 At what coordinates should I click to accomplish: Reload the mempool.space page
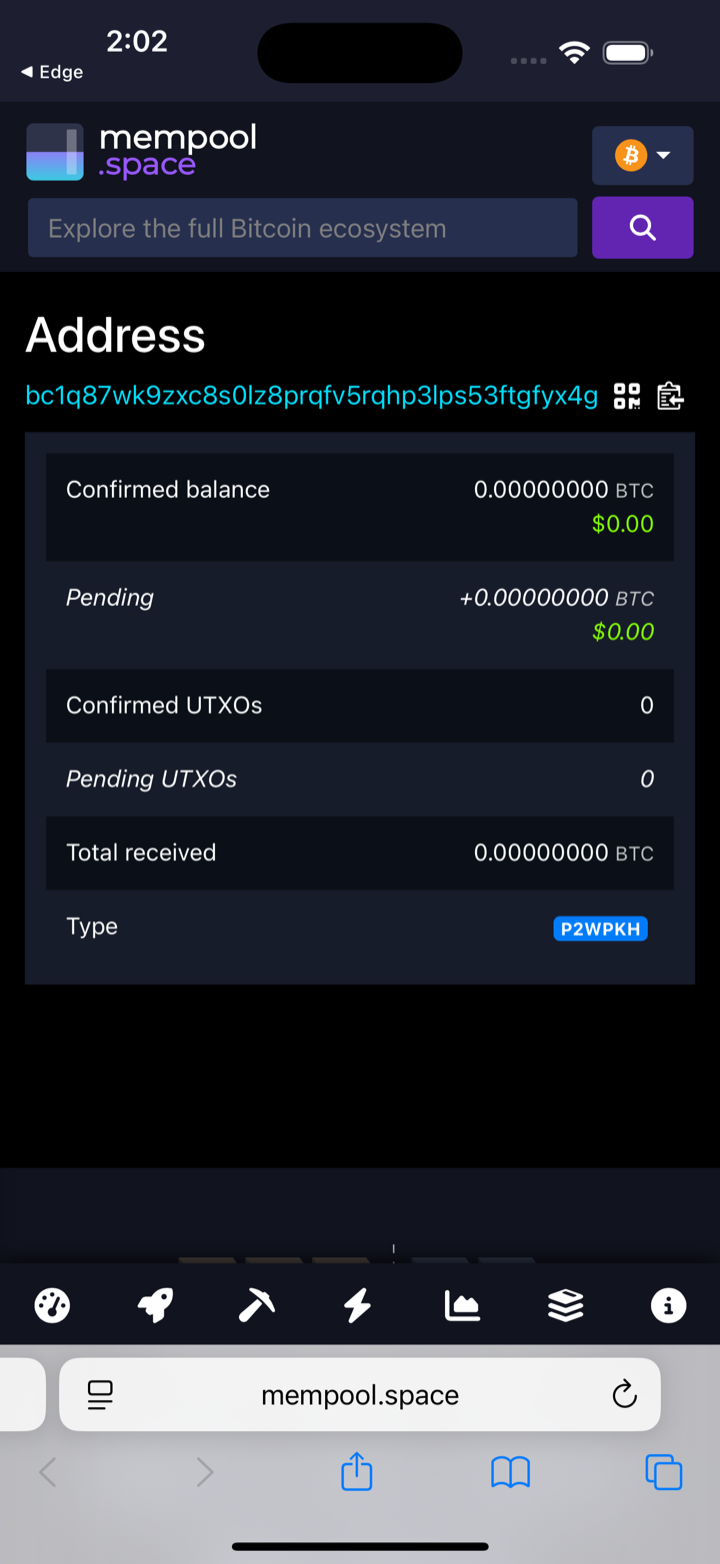624,1394
